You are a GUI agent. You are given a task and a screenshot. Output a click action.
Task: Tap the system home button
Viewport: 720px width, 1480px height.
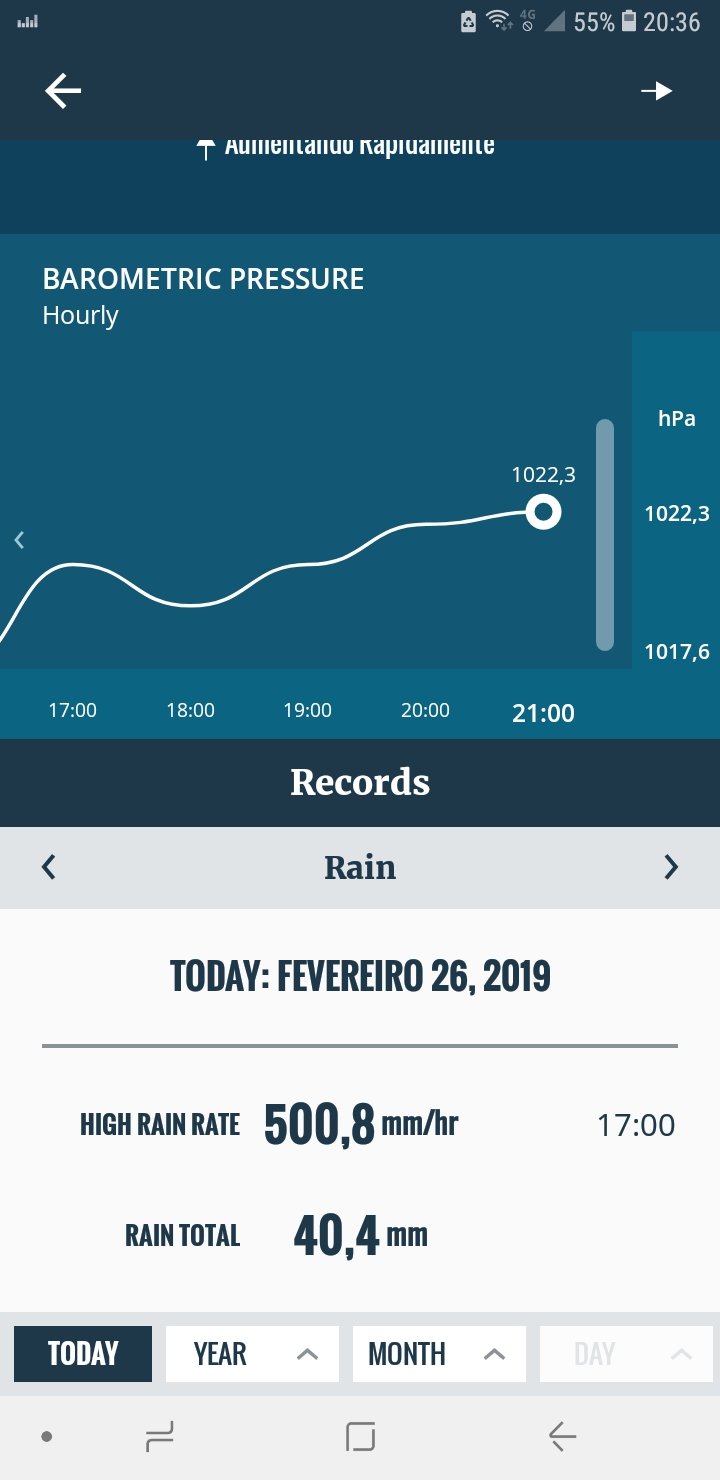pos(360,1437)
